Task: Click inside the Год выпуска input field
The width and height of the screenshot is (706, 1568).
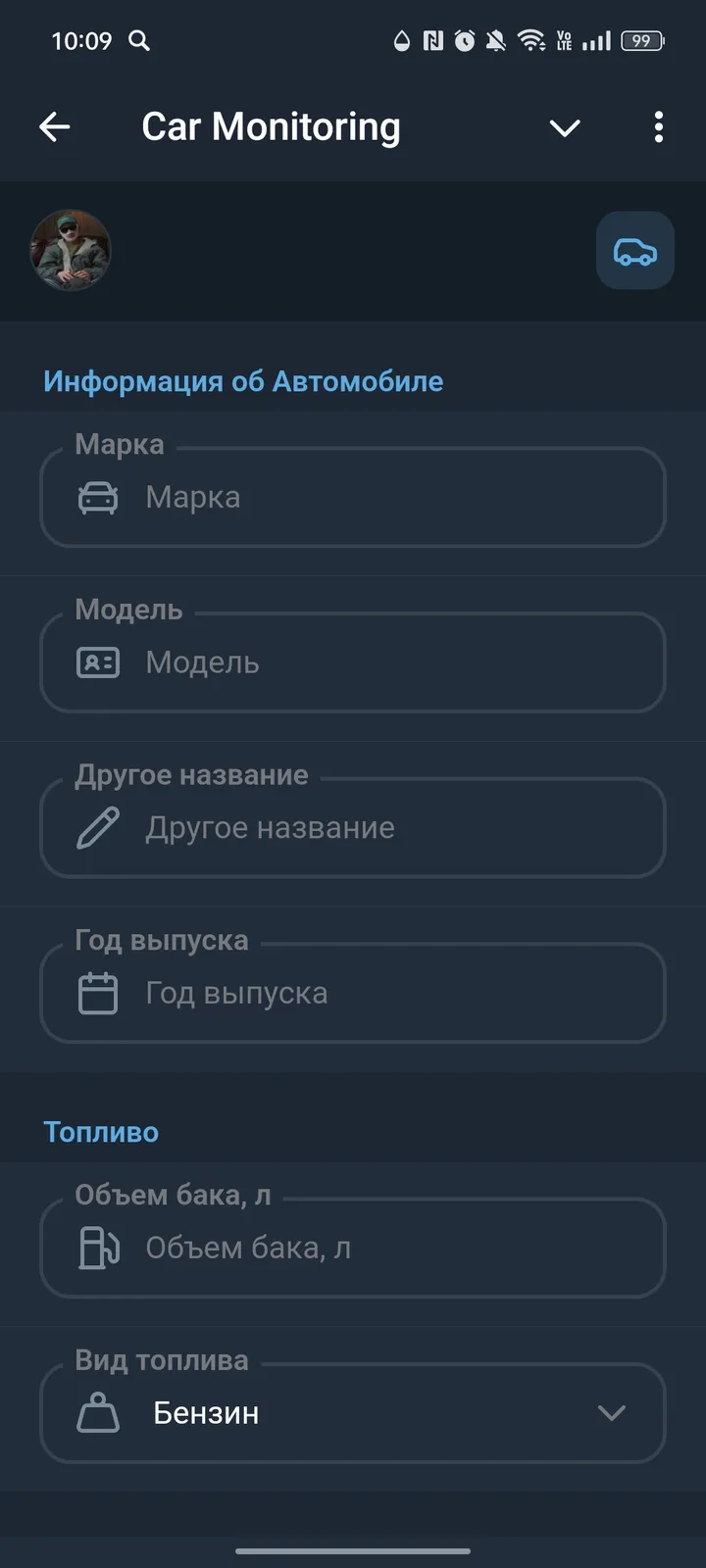Action: (x=353, y=993)
